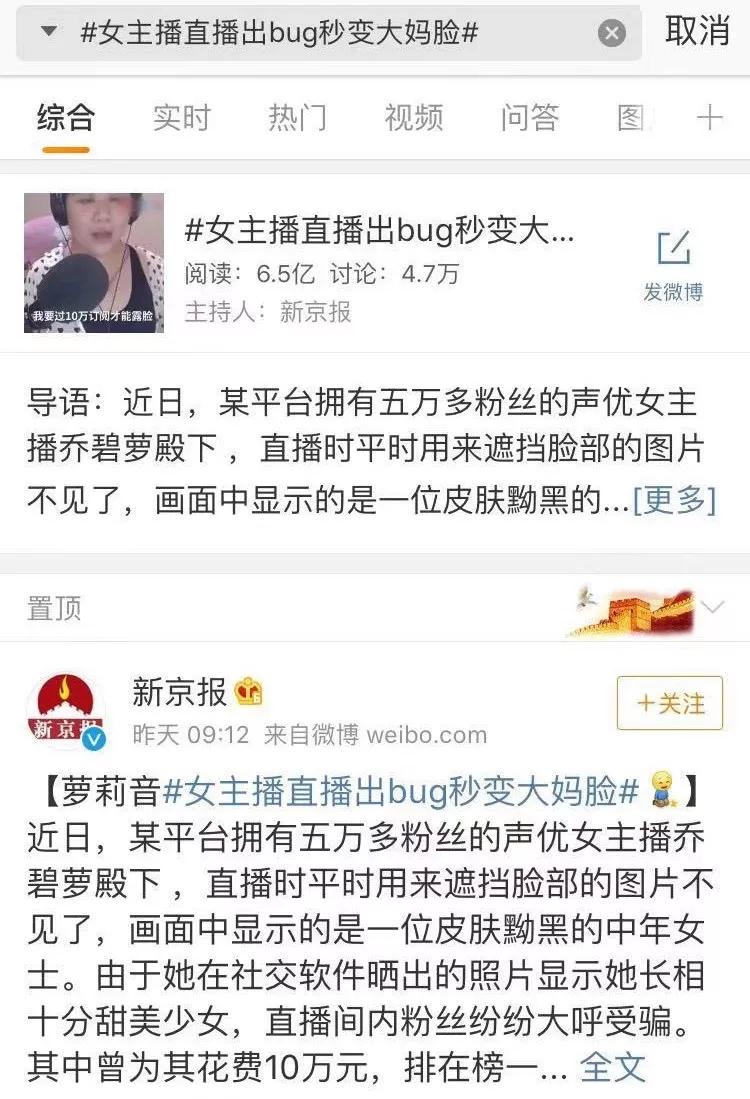Screen dimensions: 750x1099
Task: Expand the pinned post's chevron menu
Action: pyautogui.click(x=713, y=607)
